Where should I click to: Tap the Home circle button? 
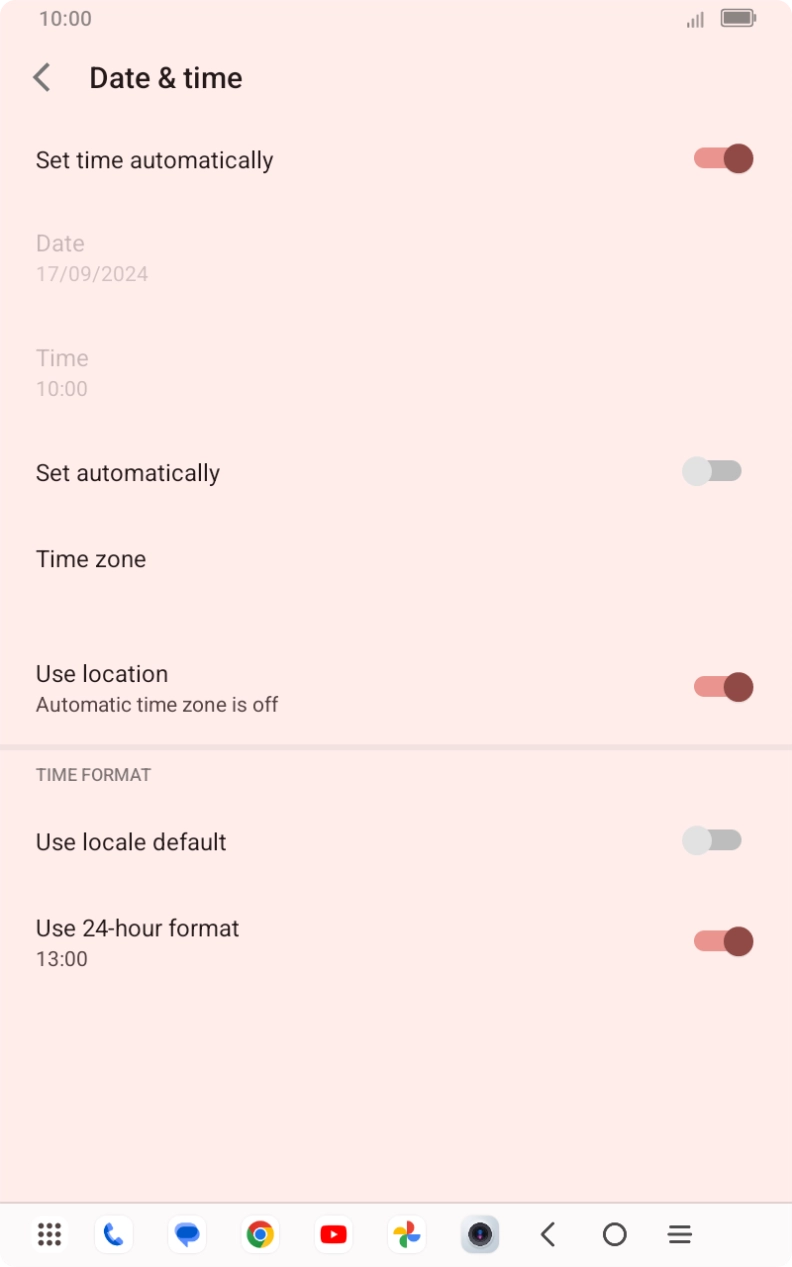[x=614, y=1234]
